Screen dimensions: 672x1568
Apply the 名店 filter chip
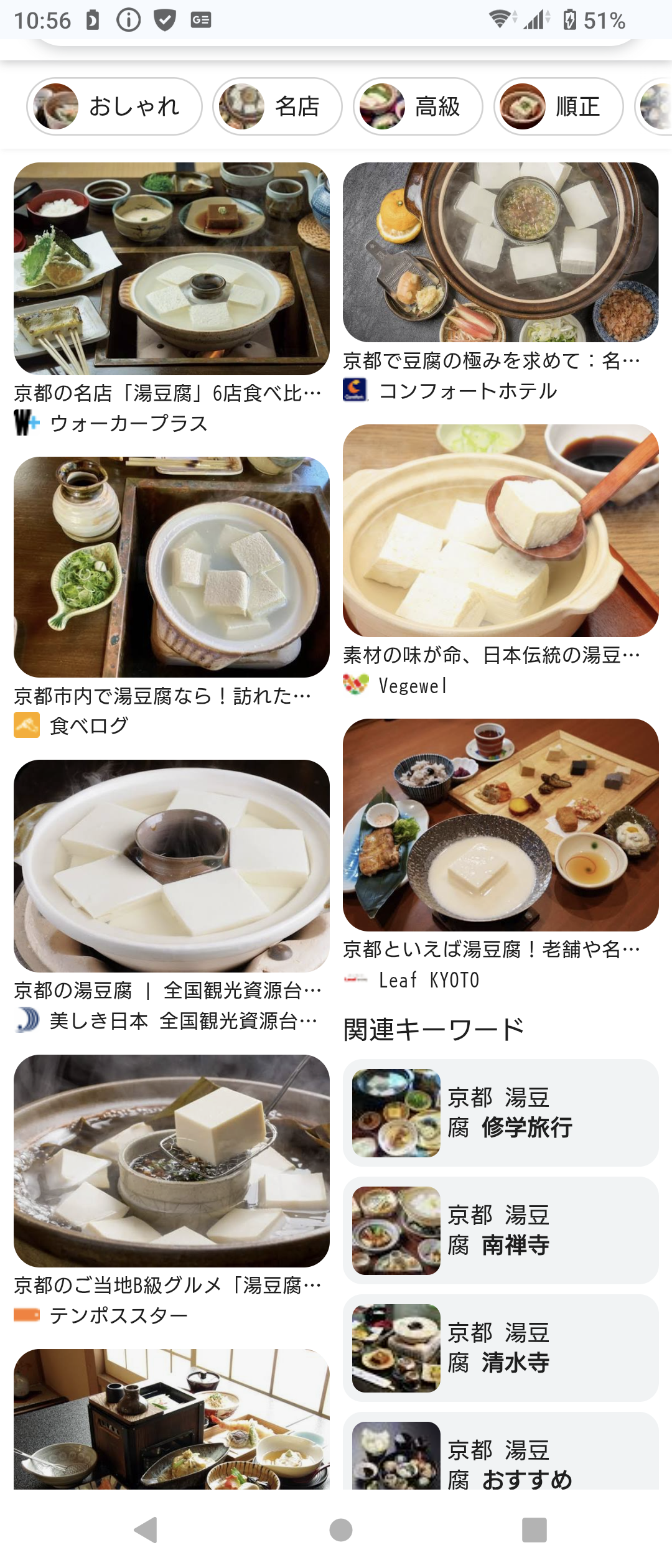(x=278, y=106)
